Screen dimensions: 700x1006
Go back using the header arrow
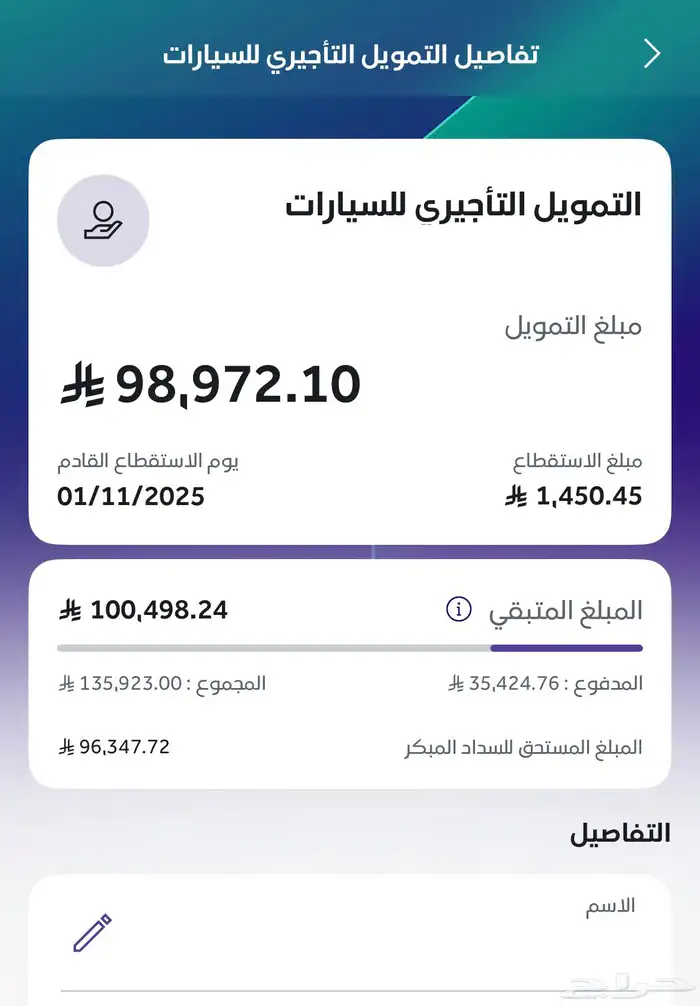(x=652, y=54)
